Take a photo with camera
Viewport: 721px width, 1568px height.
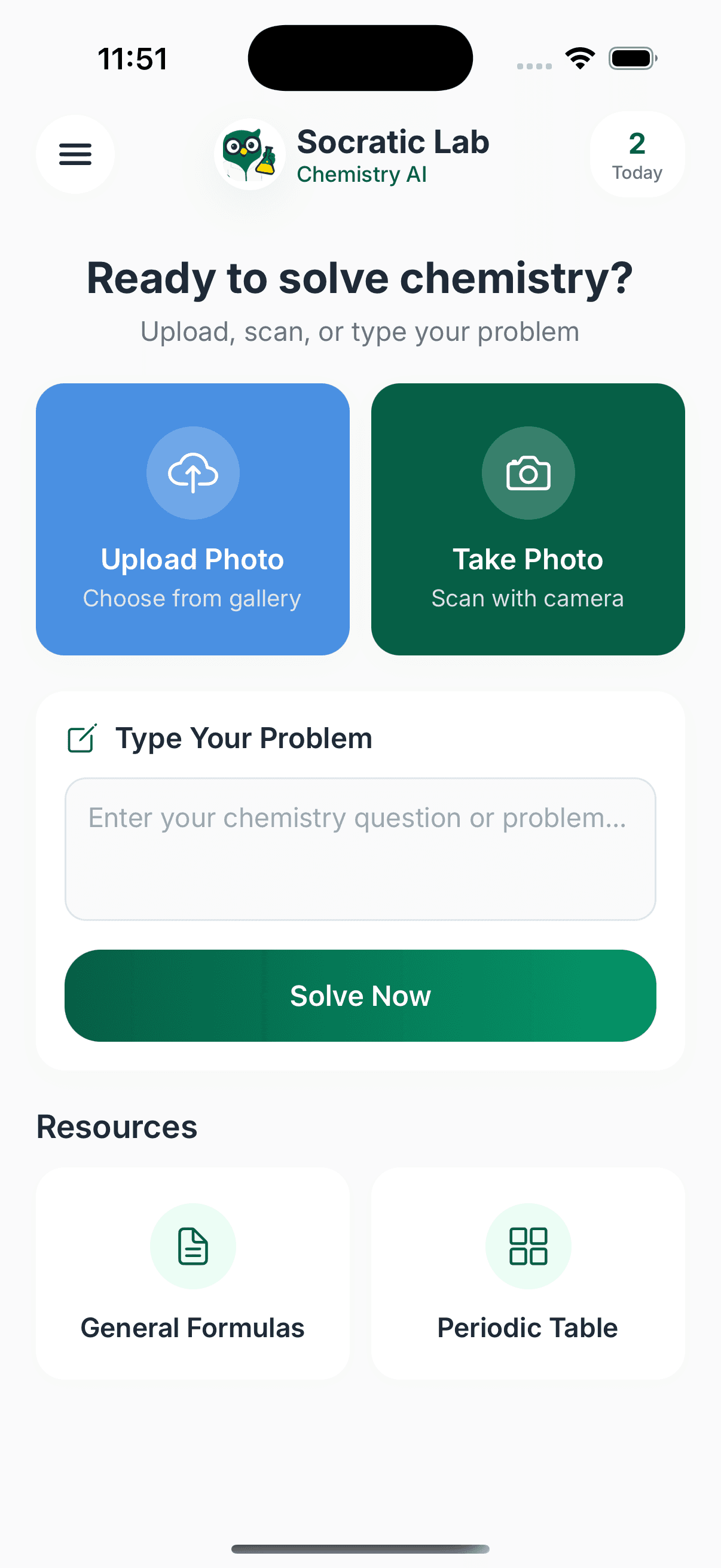pyautogui.click(x=527, y=519)
